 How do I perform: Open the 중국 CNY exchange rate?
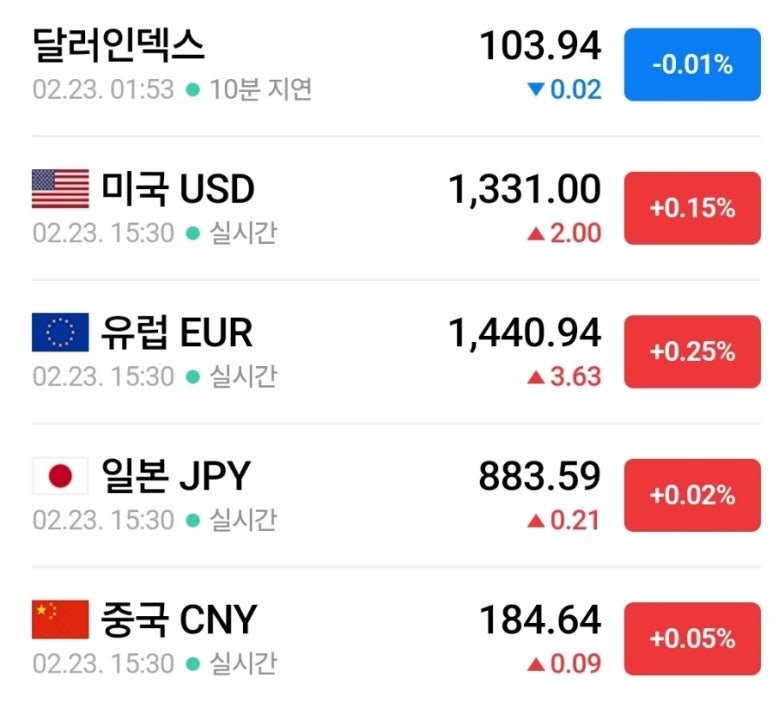point(178,619)
